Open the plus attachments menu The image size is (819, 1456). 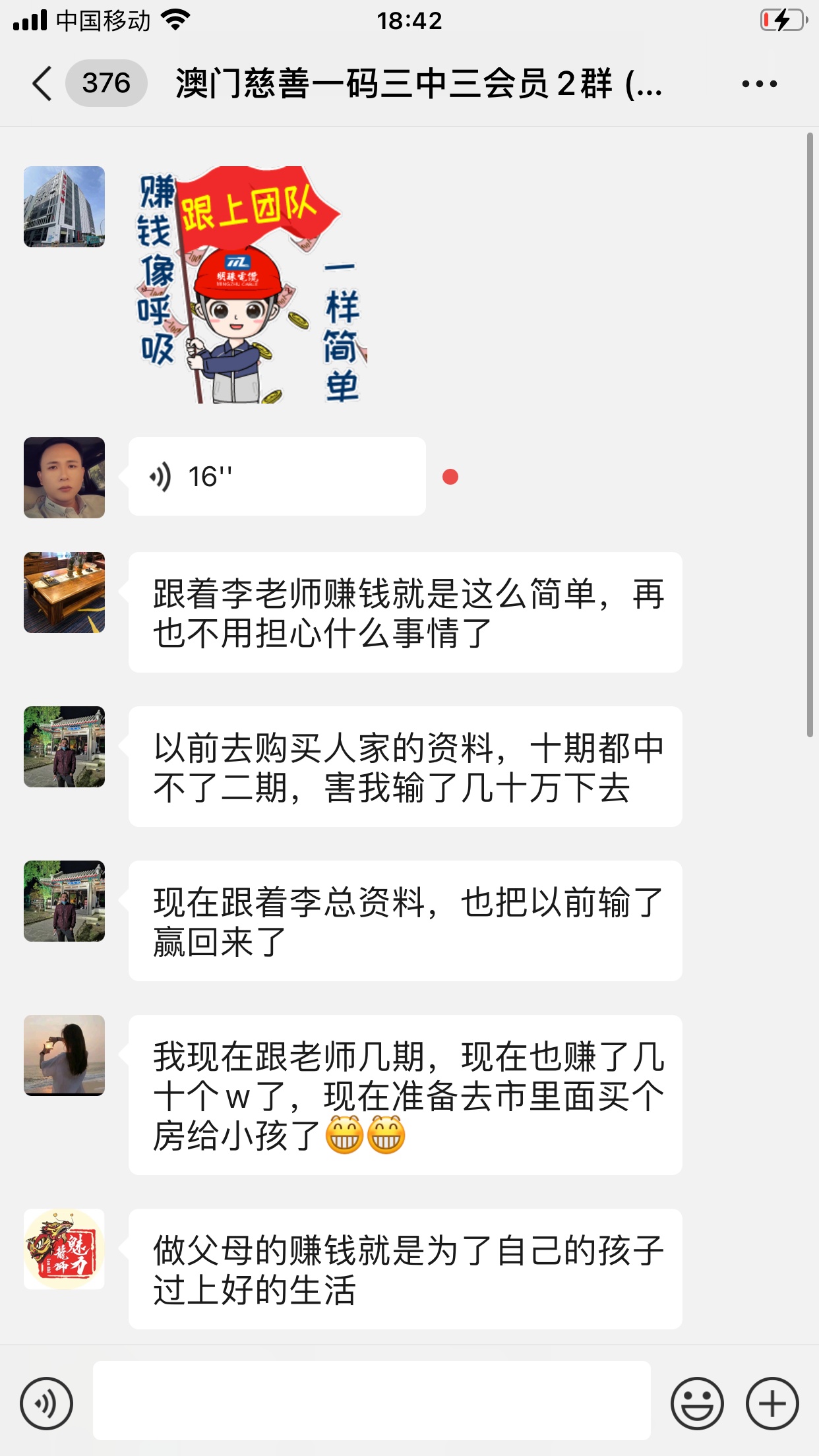tap(772, 1403)
